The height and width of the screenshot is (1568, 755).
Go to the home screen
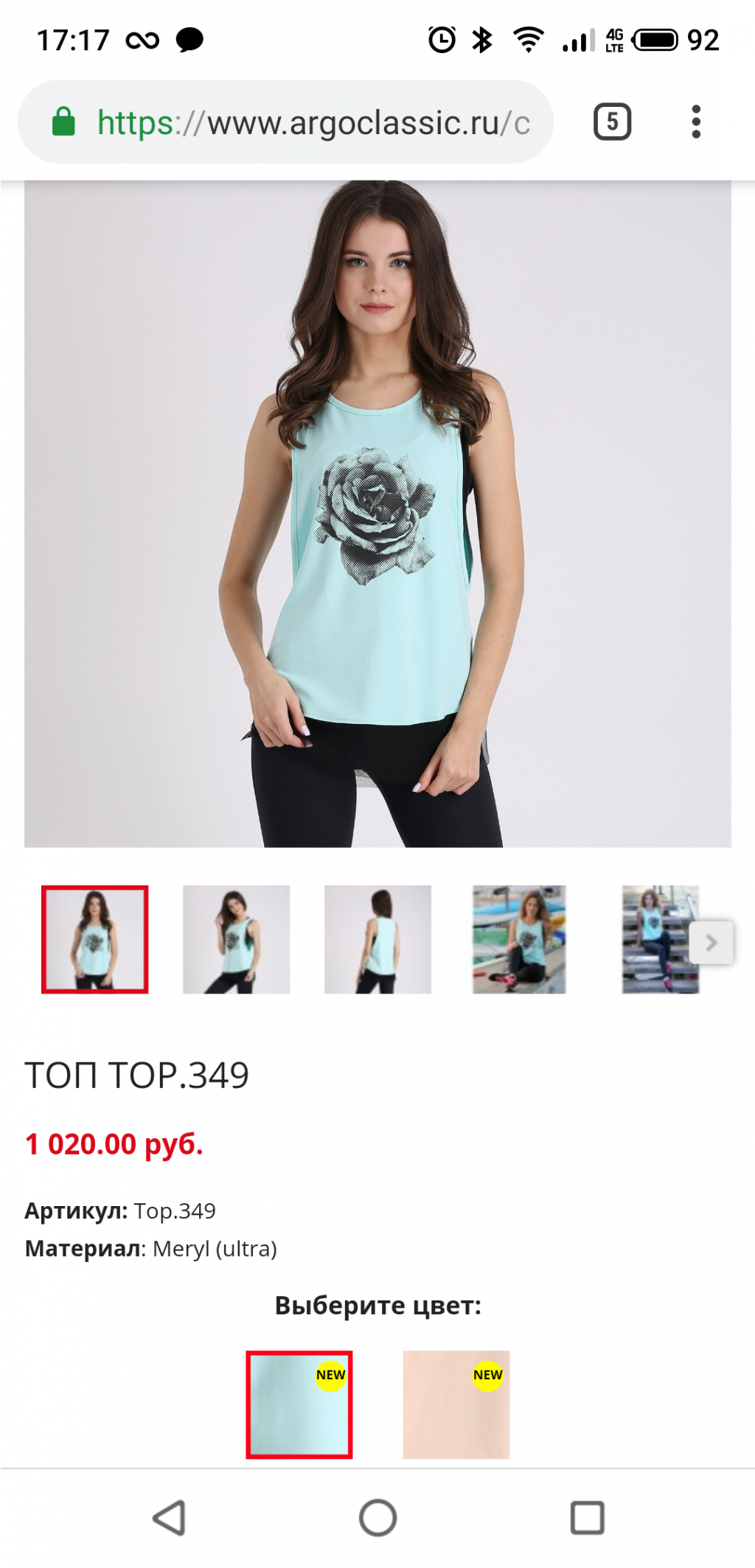(377, 1518)
